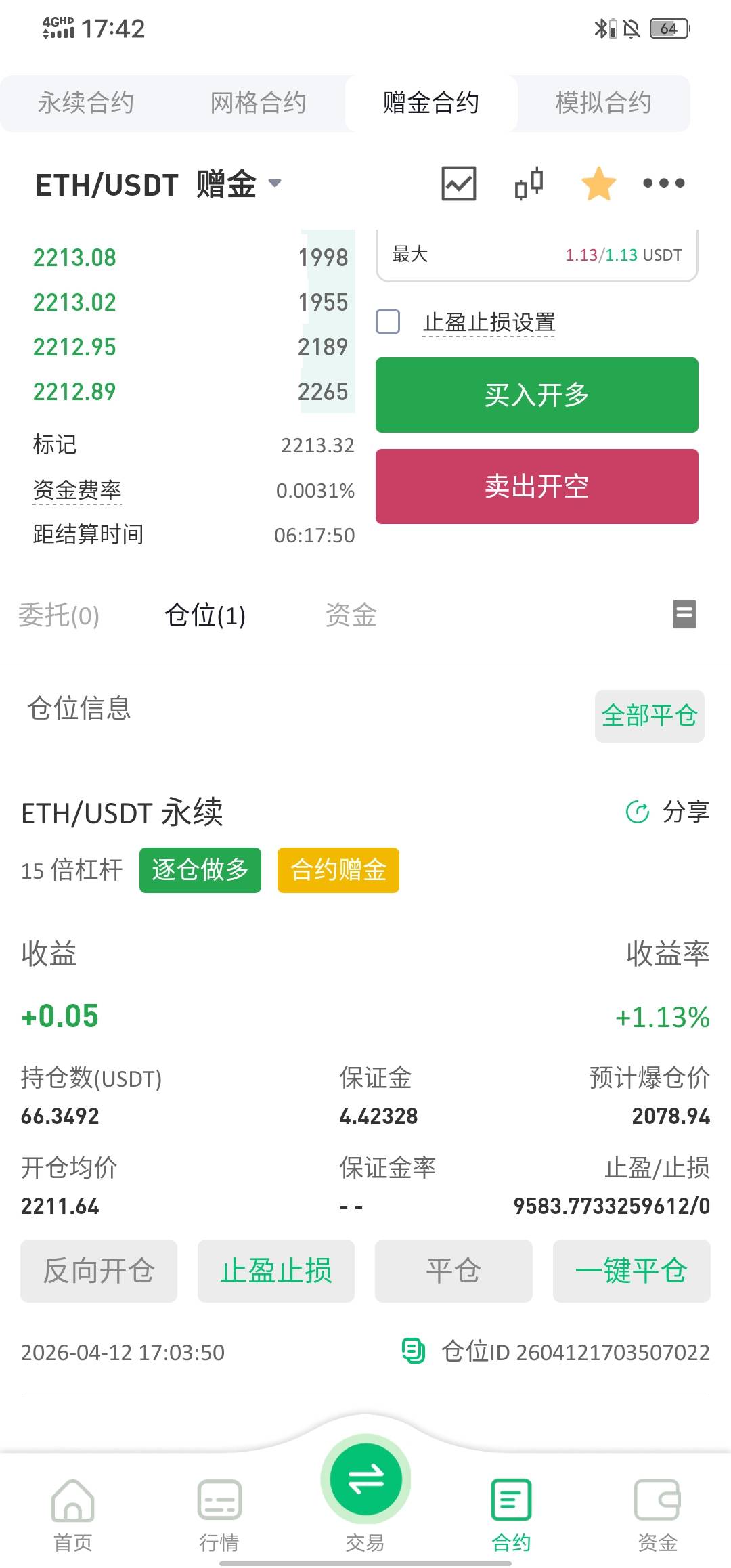
Task: Open the price chart icon
Action: point(459,183)
